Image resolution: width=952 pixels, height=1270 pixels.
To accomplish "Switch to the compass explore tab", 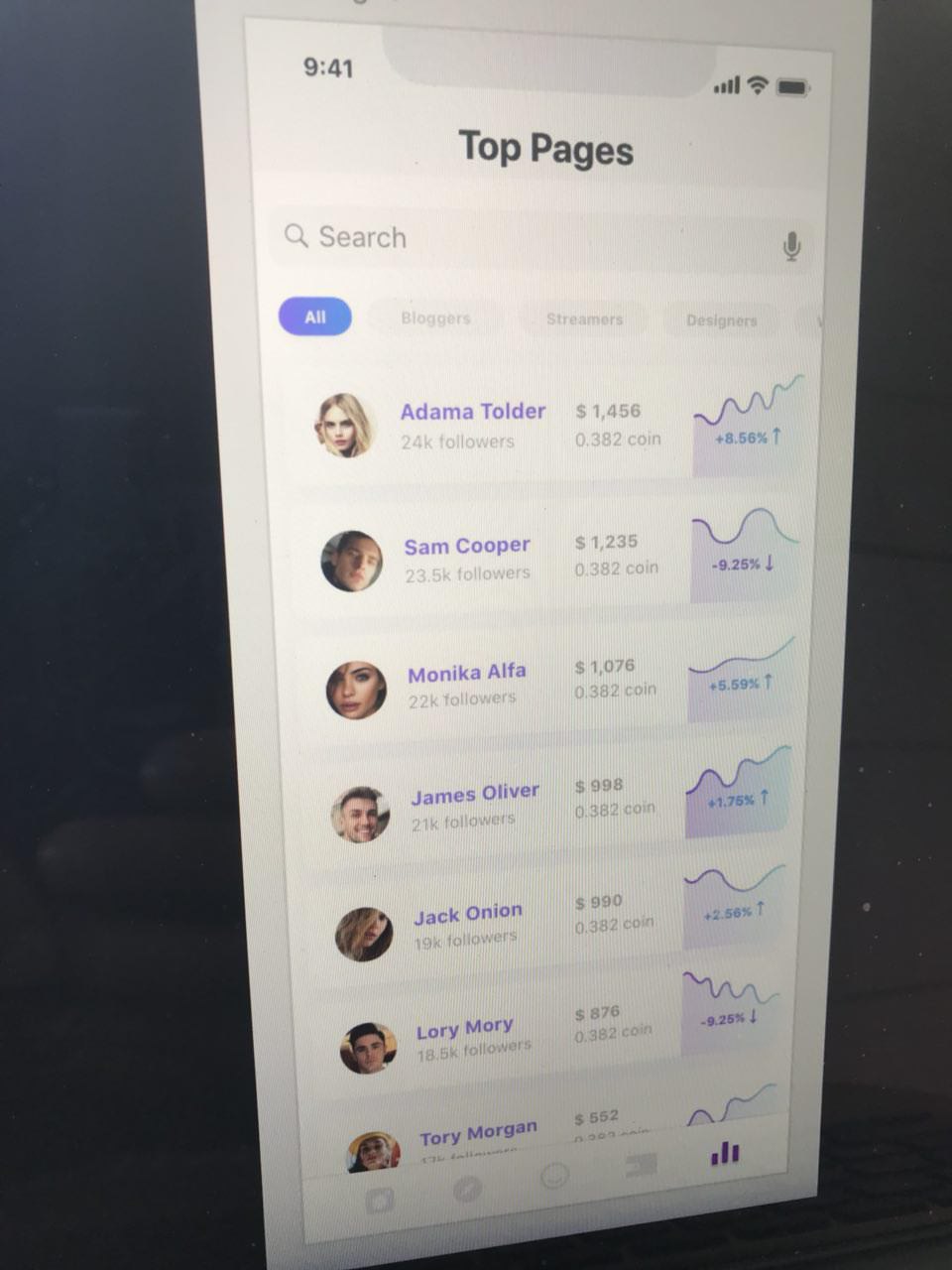I will point(466,1189).
